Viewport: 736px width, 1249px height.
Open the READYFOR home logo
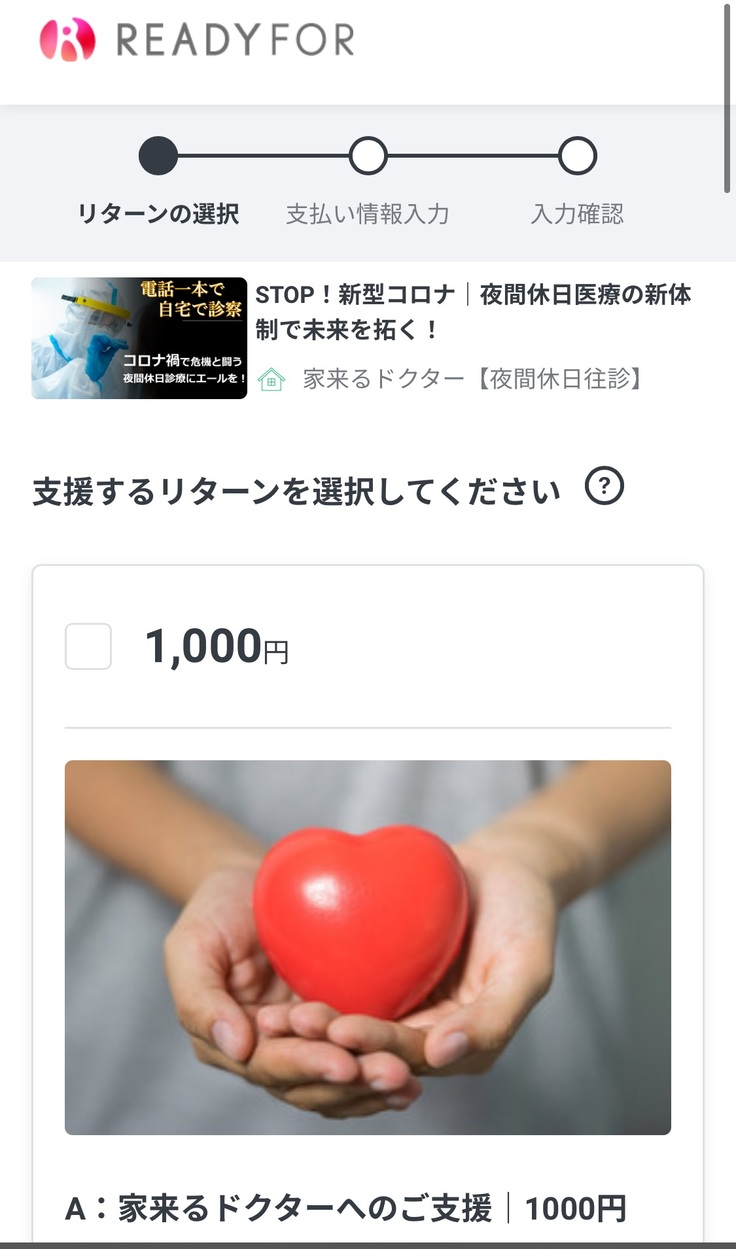point(197,40)
